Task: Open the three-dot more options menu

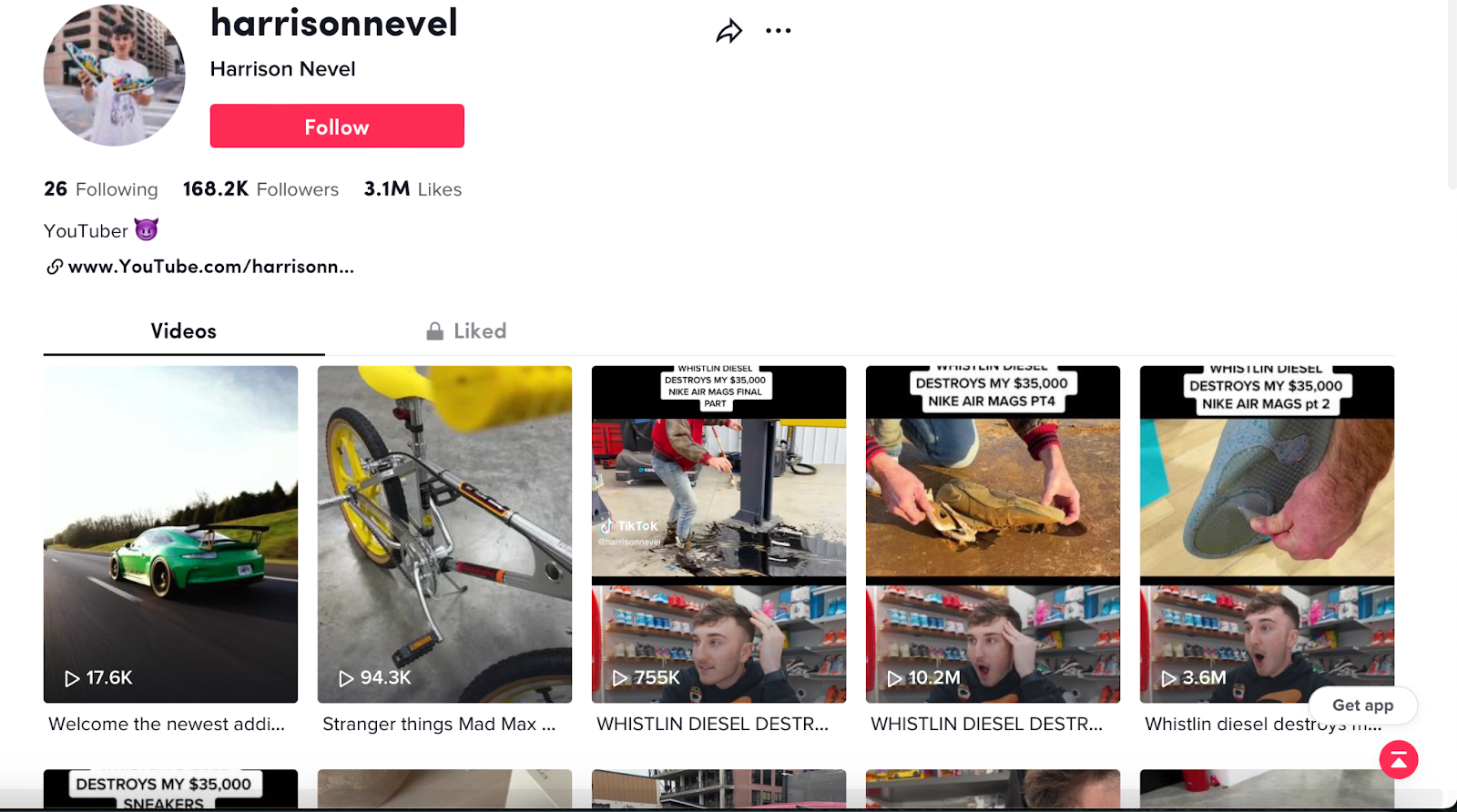Action: [778, 31]
